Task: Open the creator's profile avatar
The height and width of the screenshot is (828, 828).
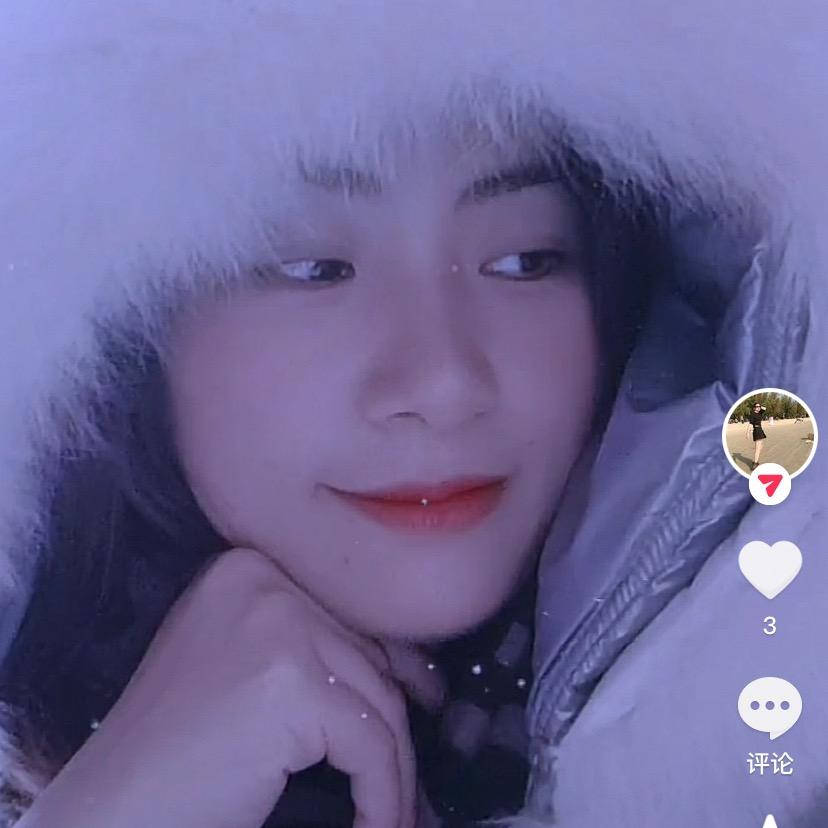Action: click(x=769, y=434)
